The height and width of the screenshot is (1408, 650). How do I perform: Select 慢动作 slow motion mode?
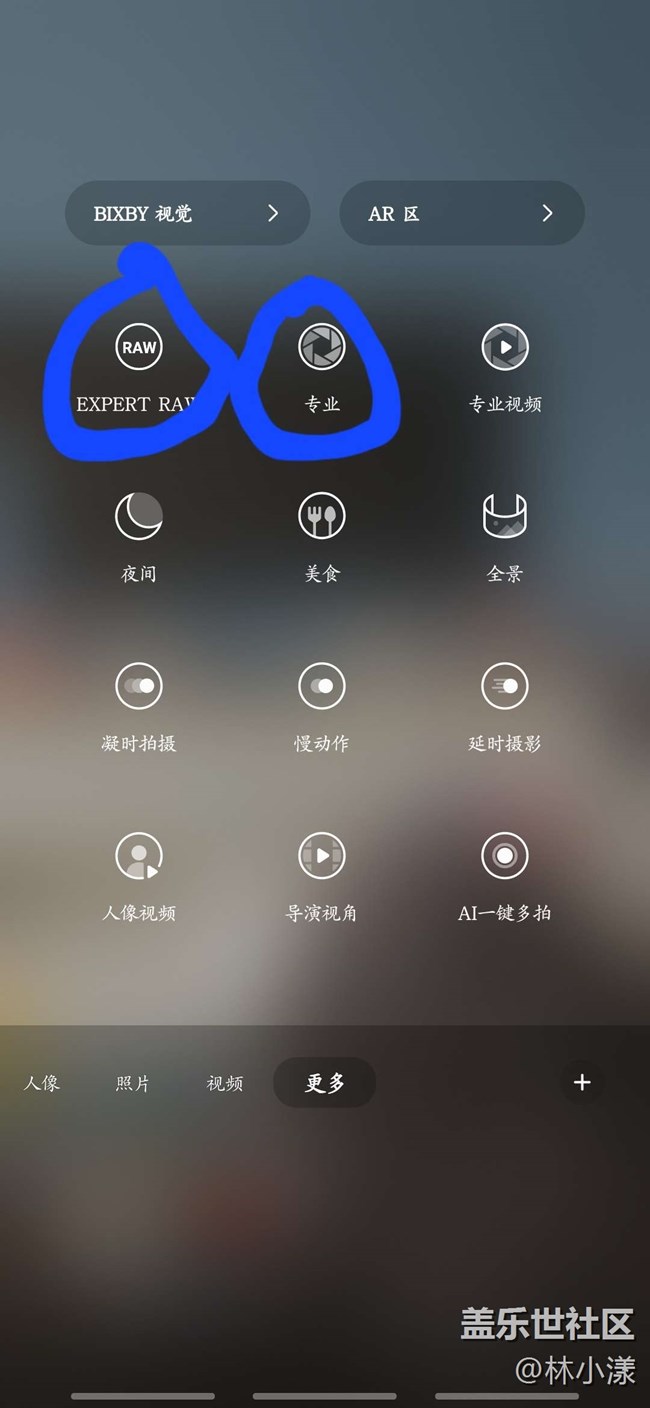(322, 708)
